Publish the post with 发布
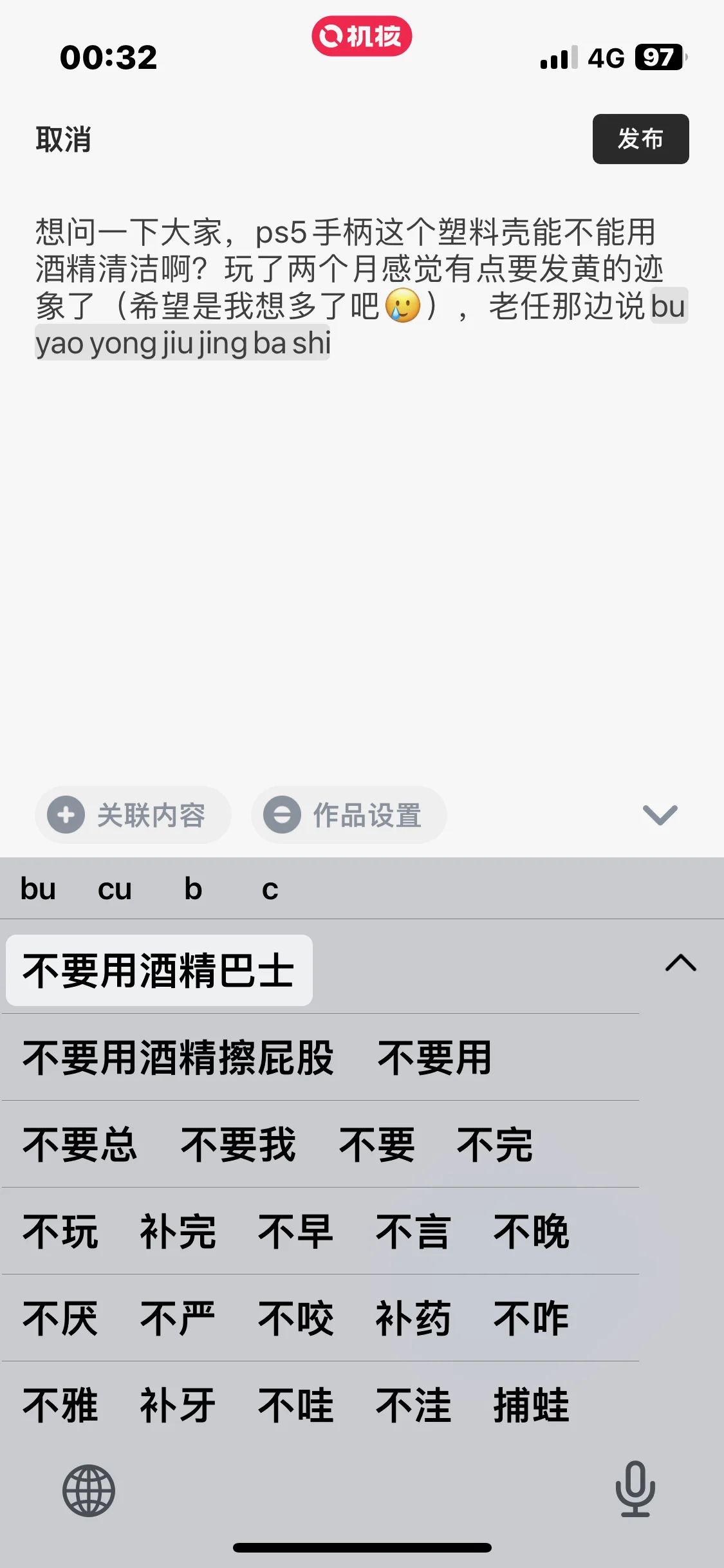 (640, 139)
